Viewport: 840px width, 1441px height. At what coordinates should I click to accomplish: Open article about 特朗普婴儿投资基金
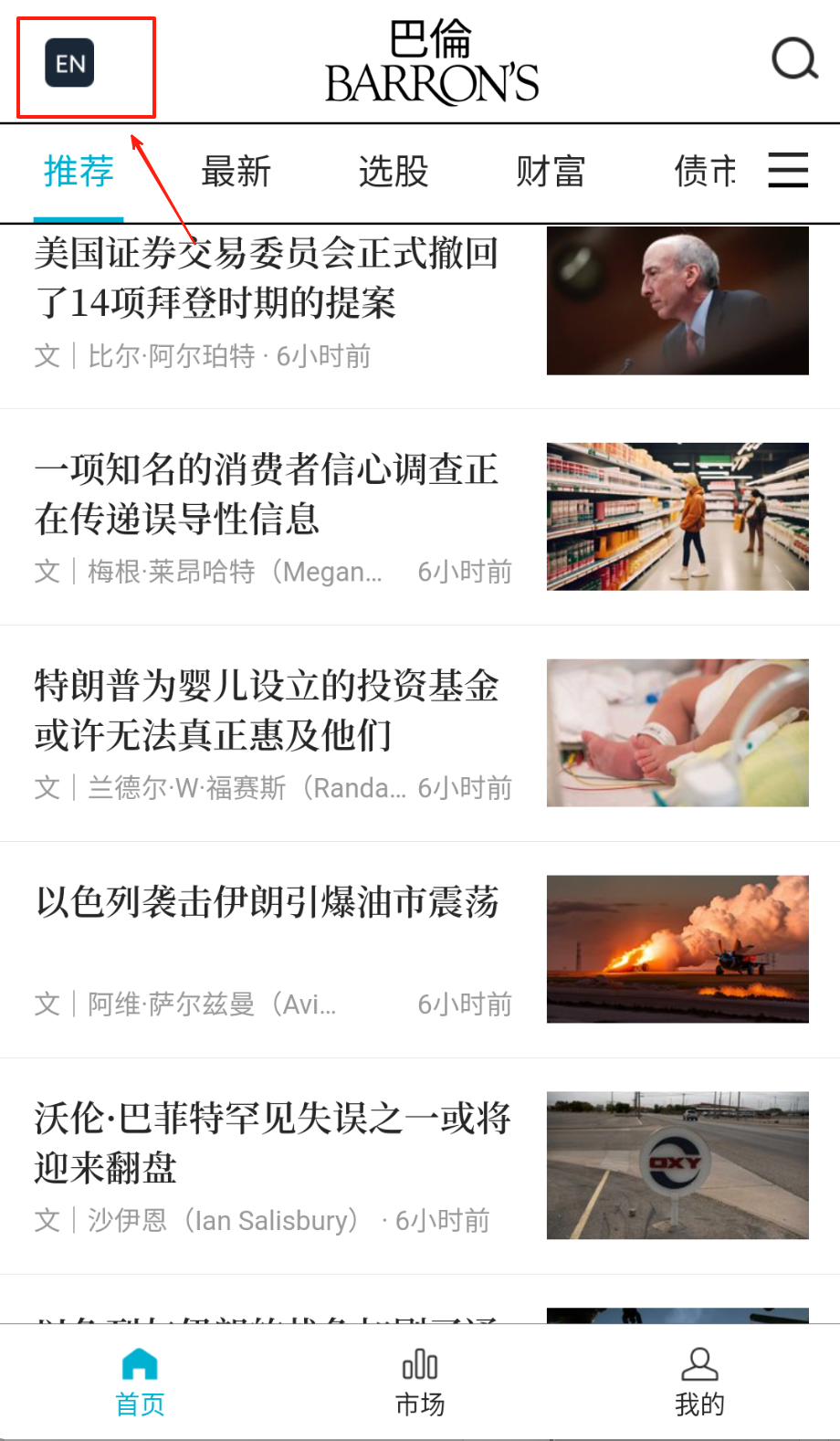[x=267, y=710]
